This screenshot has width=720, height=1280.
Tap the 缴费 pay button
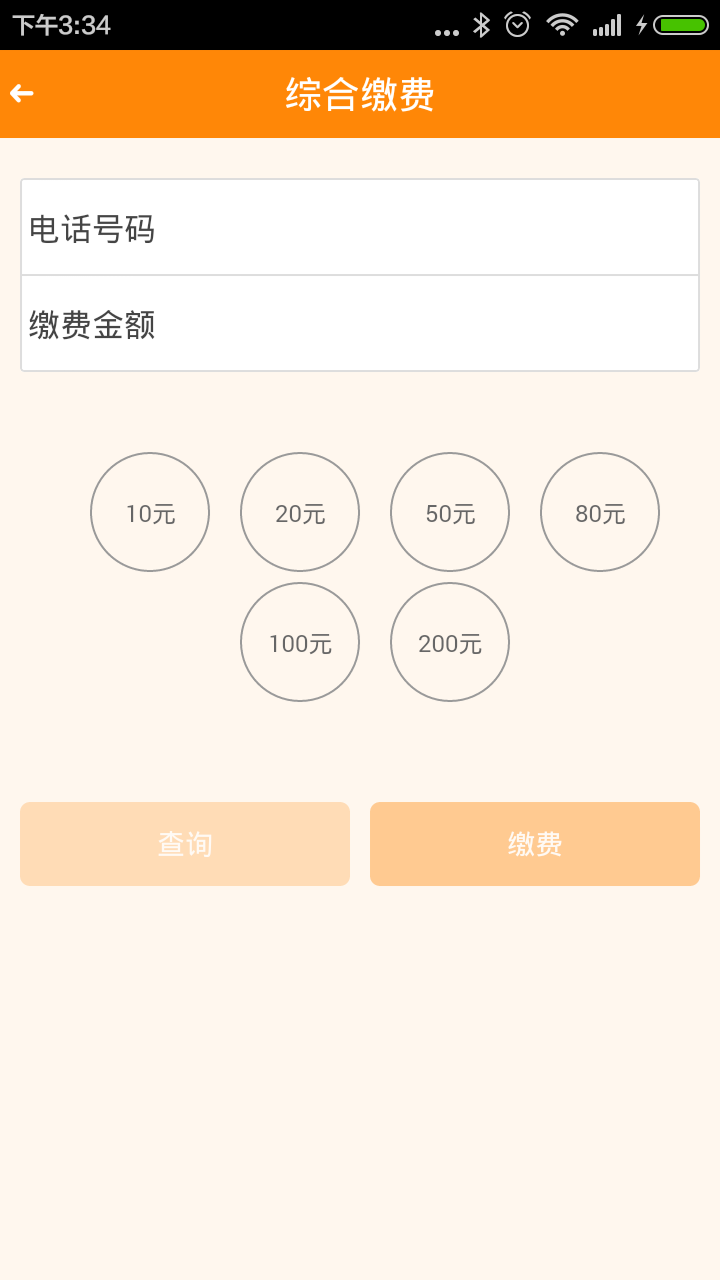pos(535,844)
